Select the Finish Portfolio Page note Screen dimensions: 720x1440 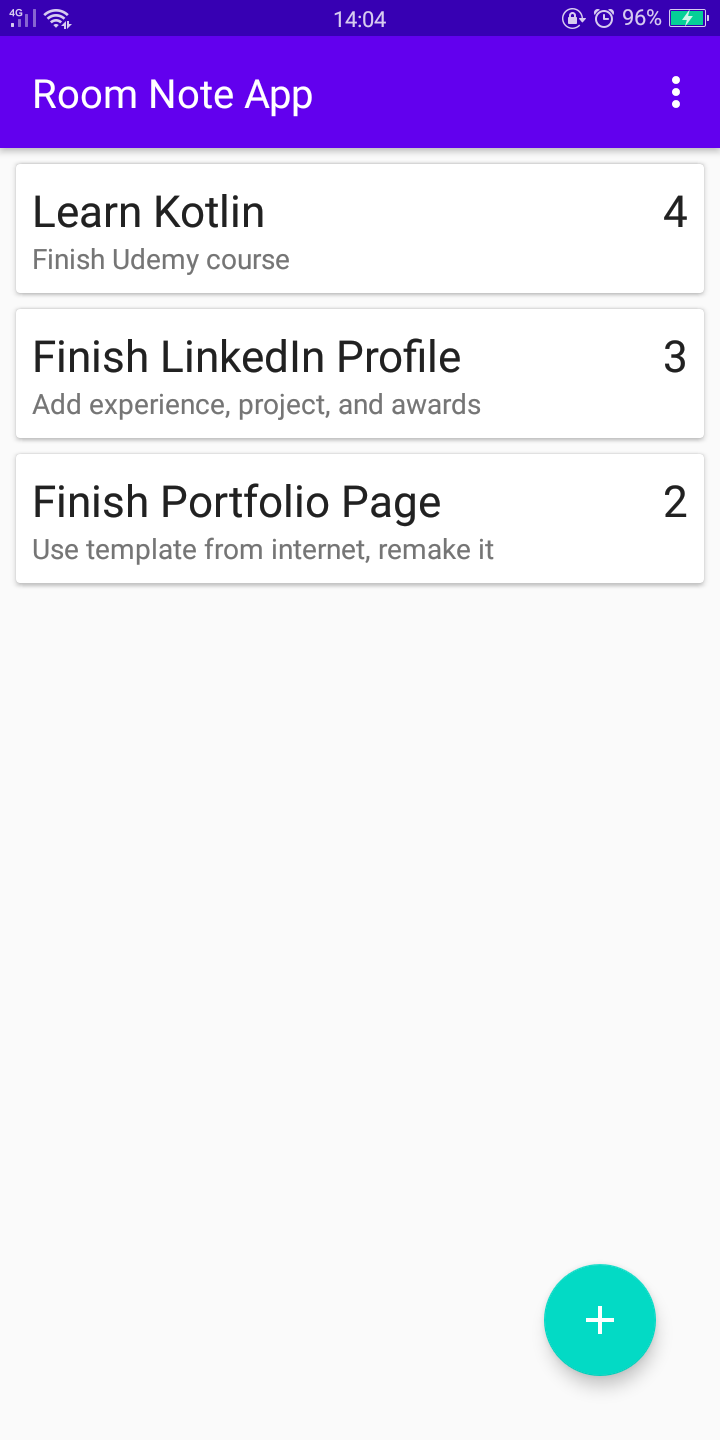pyautogui.click(x=360, y=519)
